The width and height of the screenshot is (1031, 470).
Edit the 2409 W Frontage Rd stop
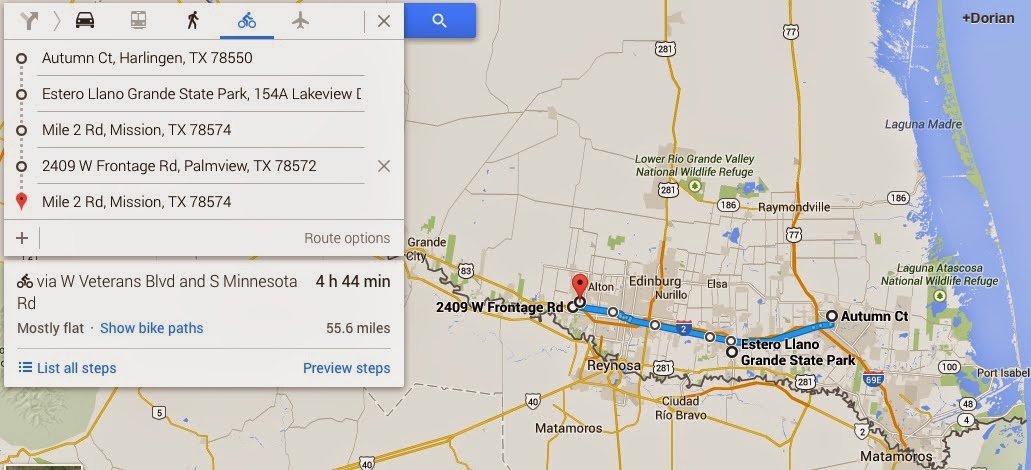click(x=203, y=166)
